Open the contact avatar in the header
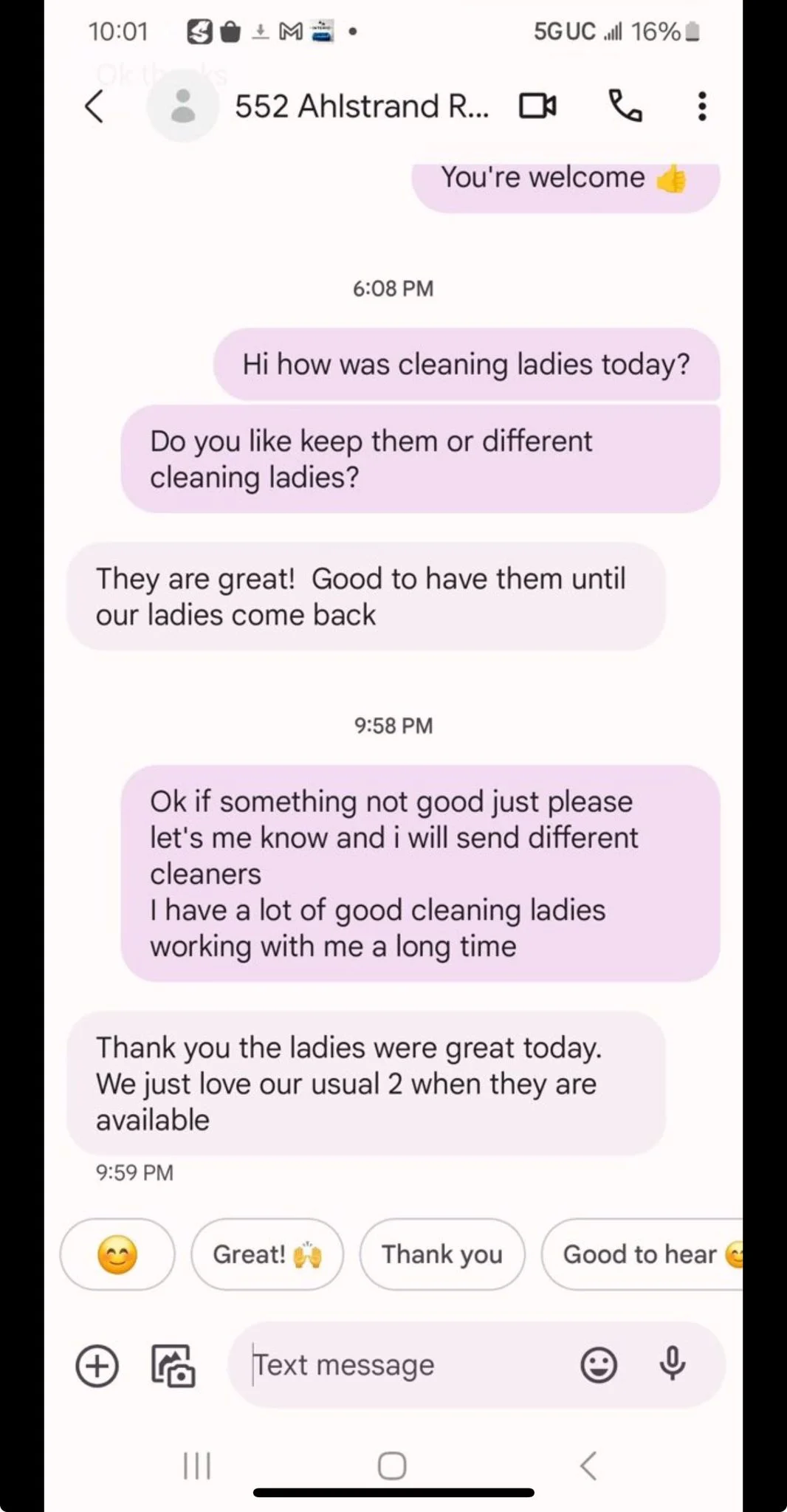 (x=182, y=106)
